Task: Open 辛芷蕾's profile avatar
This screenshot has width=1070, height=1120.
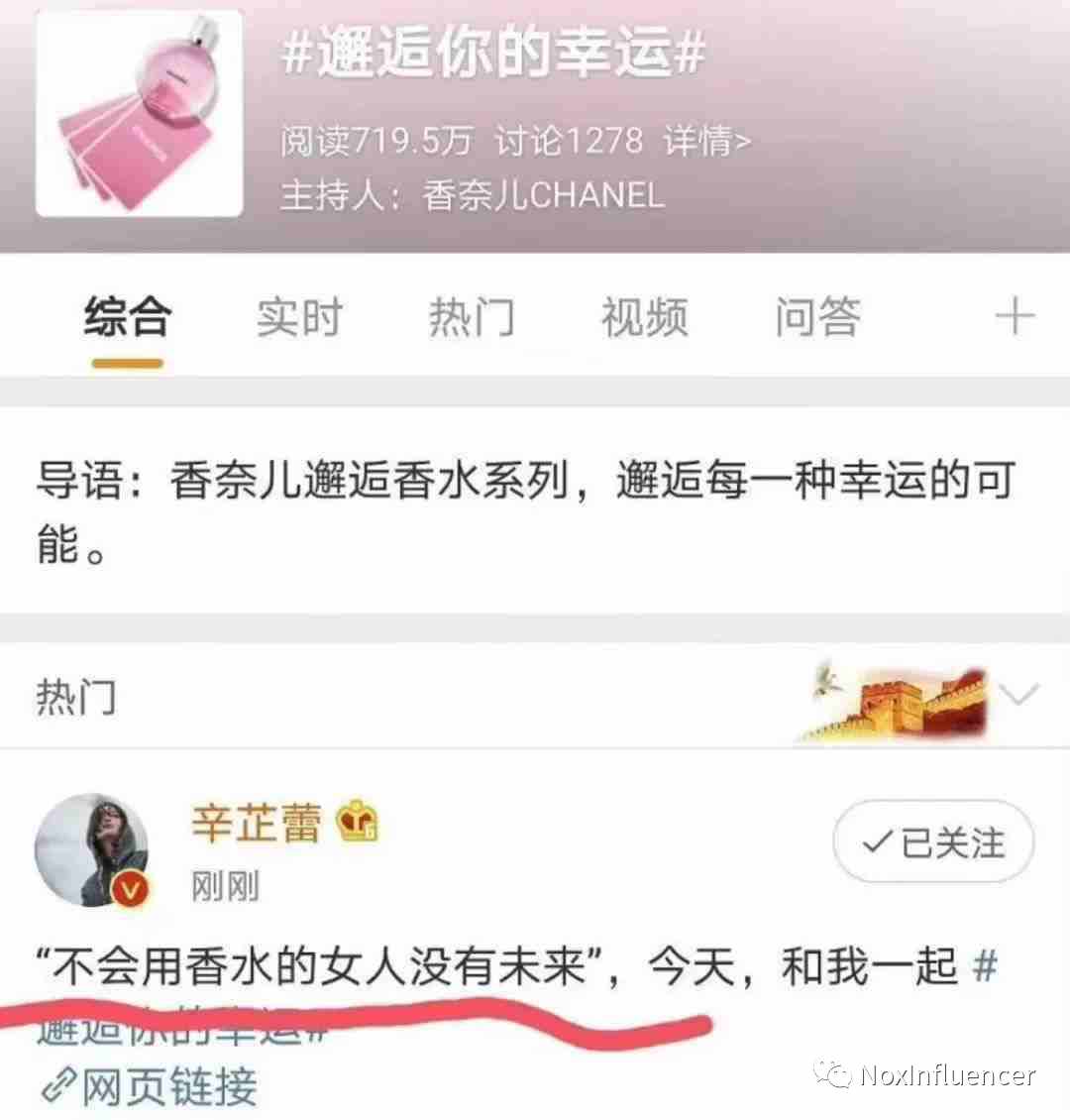Action: 92,850
